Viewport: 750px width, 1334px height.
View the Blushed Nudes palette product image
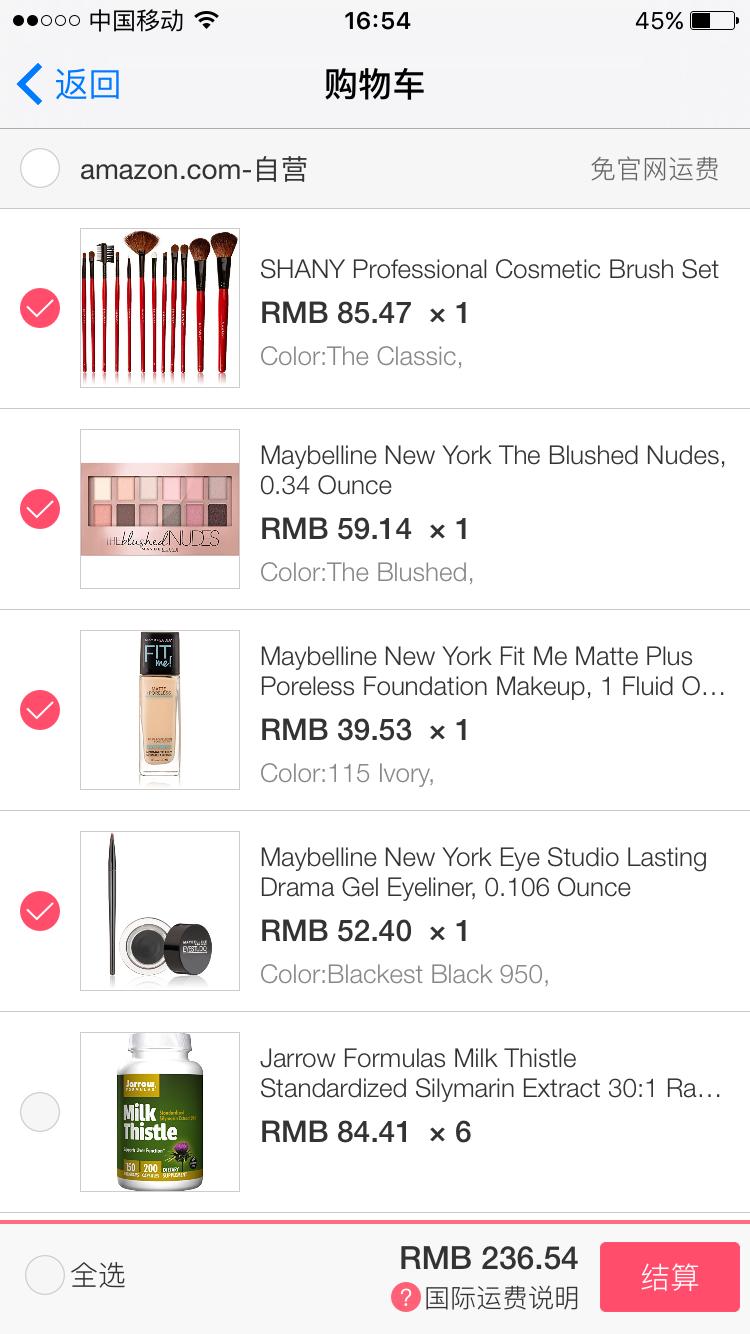click(160, 509)
